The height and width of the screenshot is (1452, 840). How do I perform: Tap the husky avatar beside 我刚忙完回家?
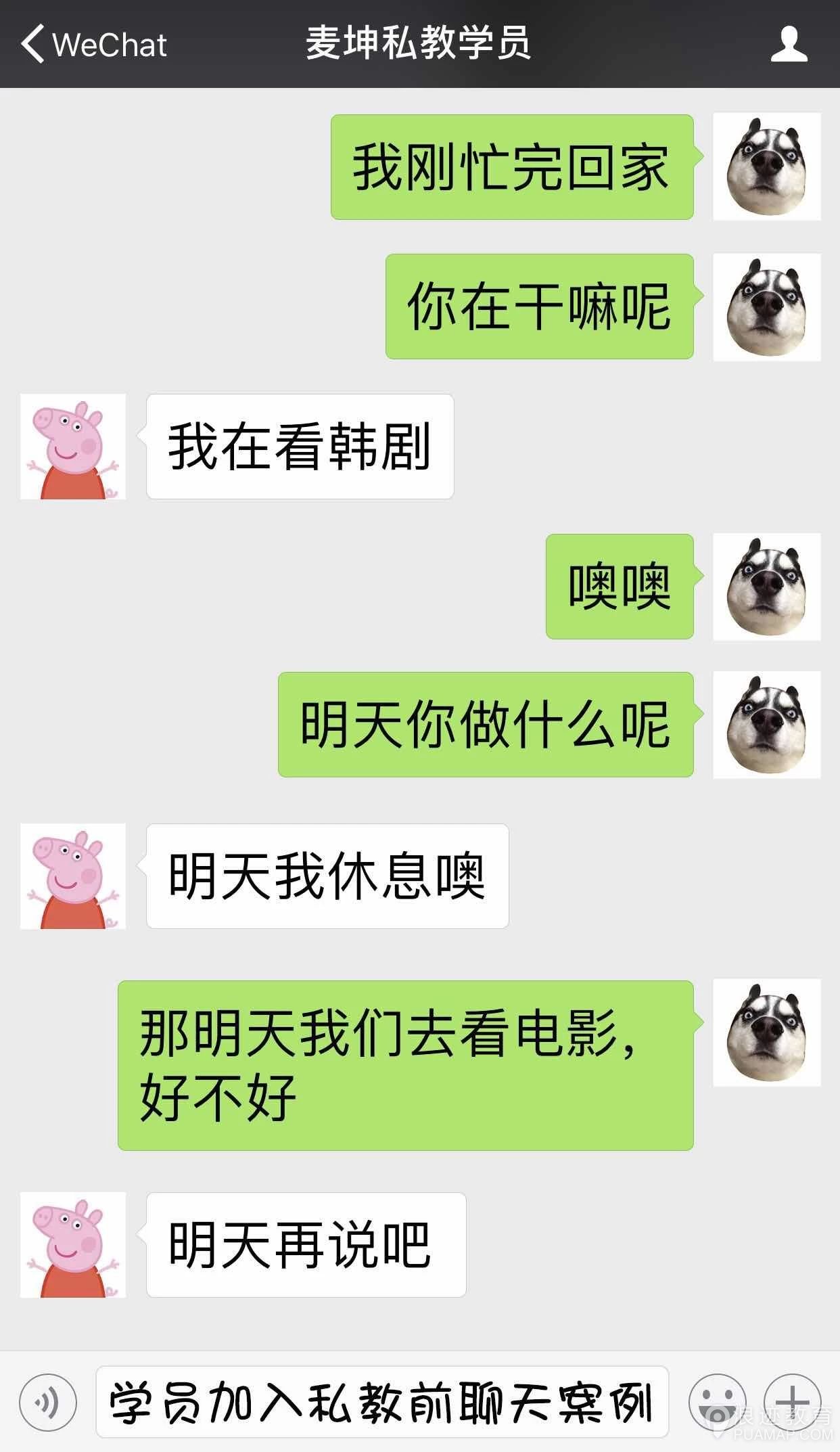point(766,166)
